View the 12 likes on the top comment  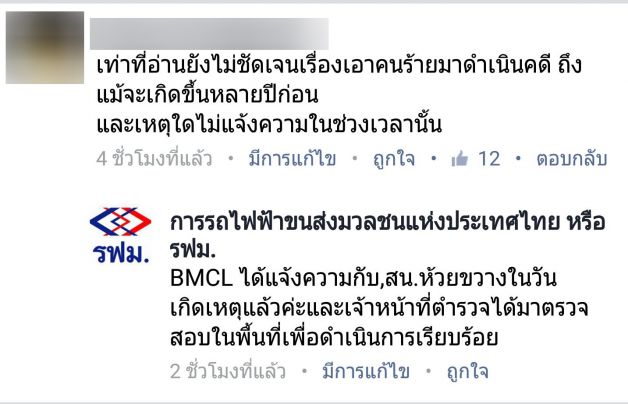(477, 159)
